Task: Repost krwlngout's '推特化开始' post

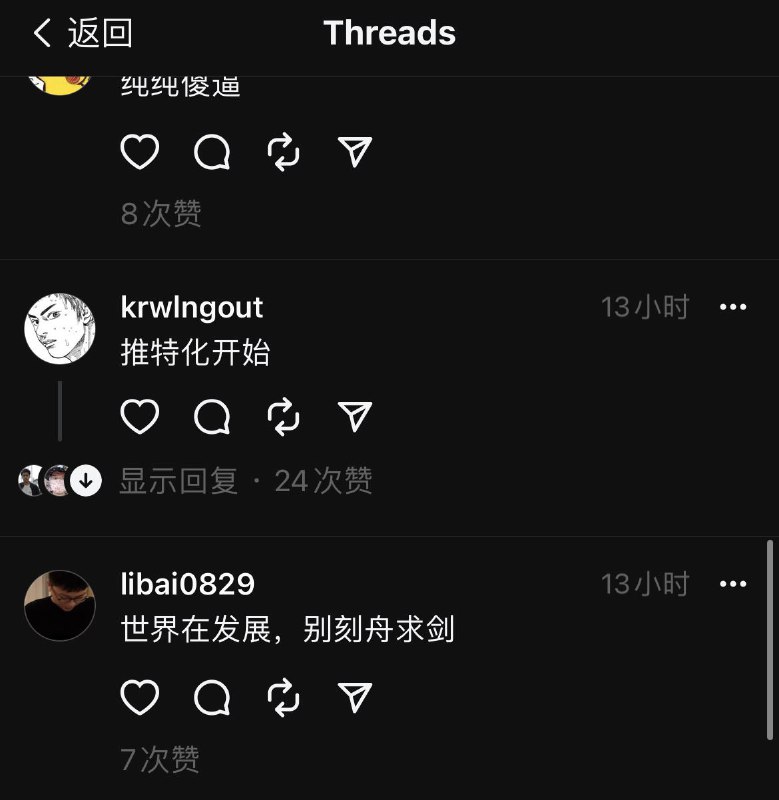Action: pyautogui.click(x=282, y=417)
